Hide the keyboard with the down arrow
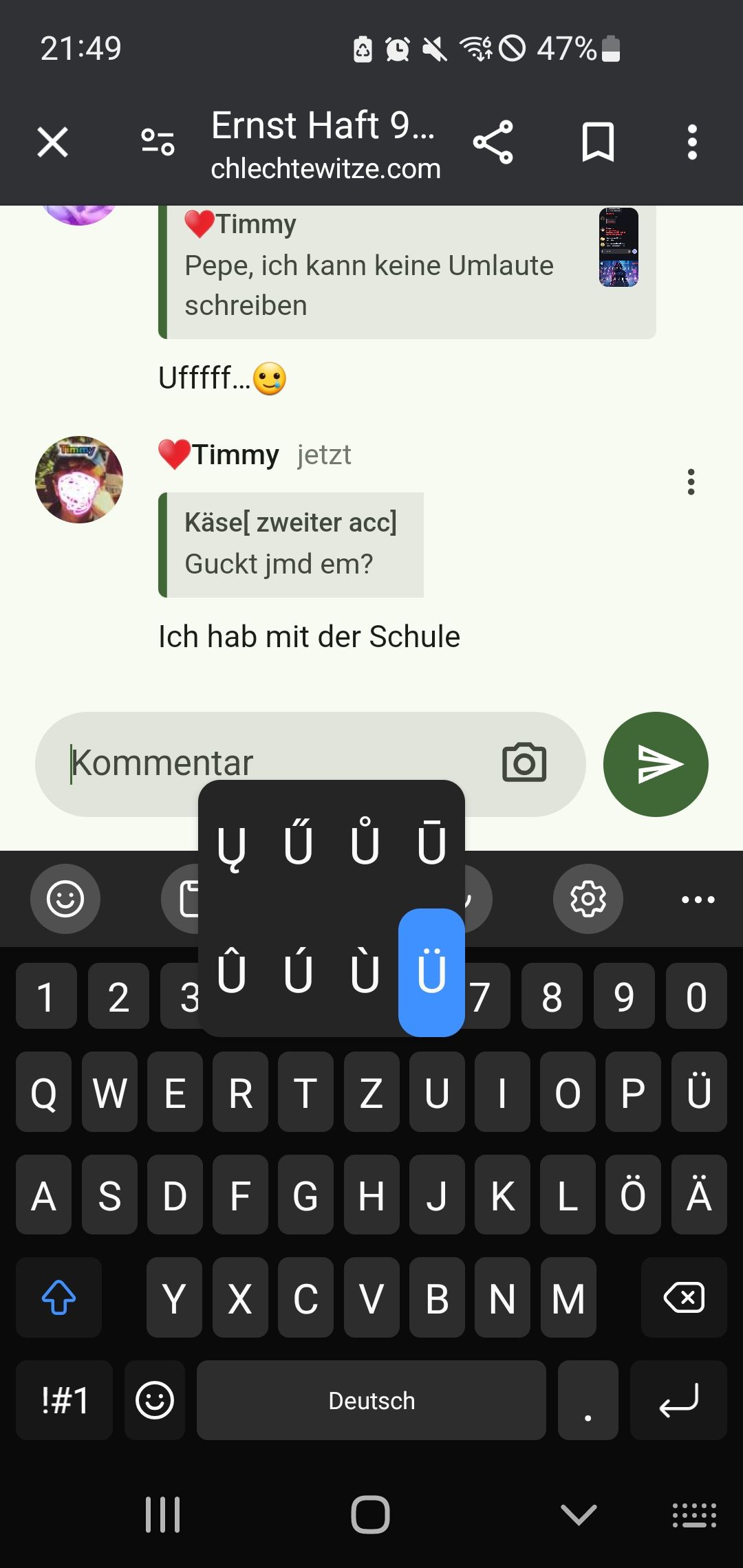This screenshot has width=743, height=1568. pyautogui.click(x=578, y=1514)
